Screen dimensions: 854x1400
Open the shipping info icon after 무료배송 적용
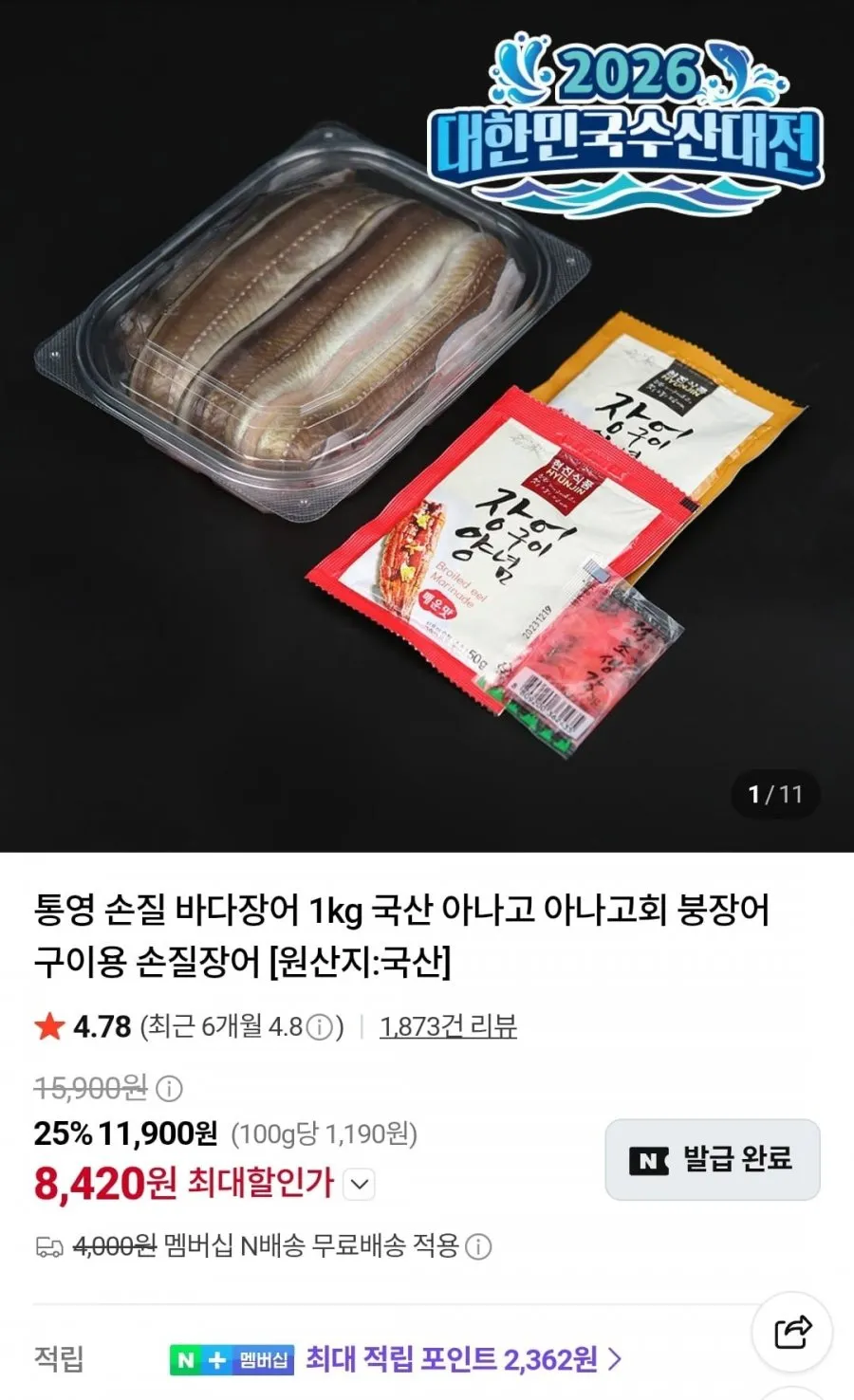(x=478, y=1246)
